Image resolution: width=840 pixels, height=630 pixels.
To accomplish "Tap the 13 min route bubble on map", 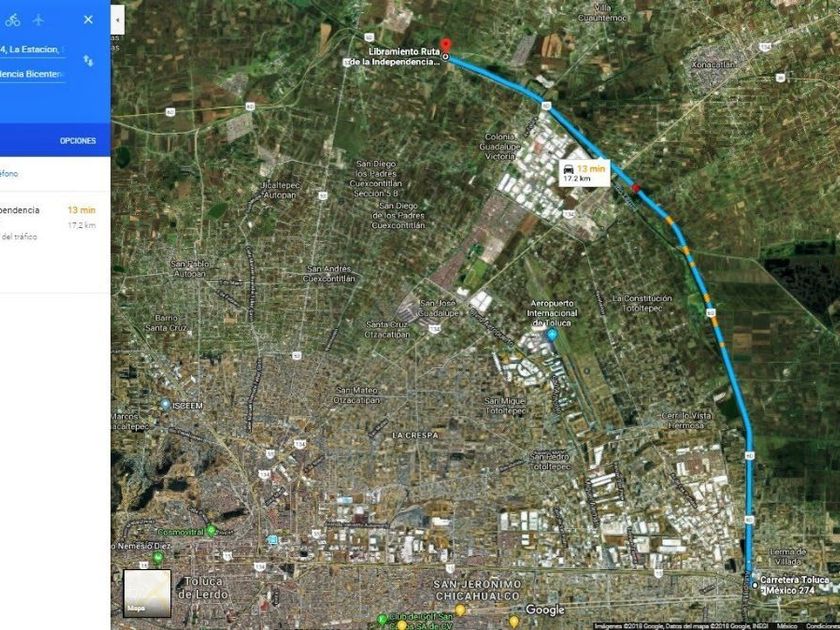I will (583, 173).
